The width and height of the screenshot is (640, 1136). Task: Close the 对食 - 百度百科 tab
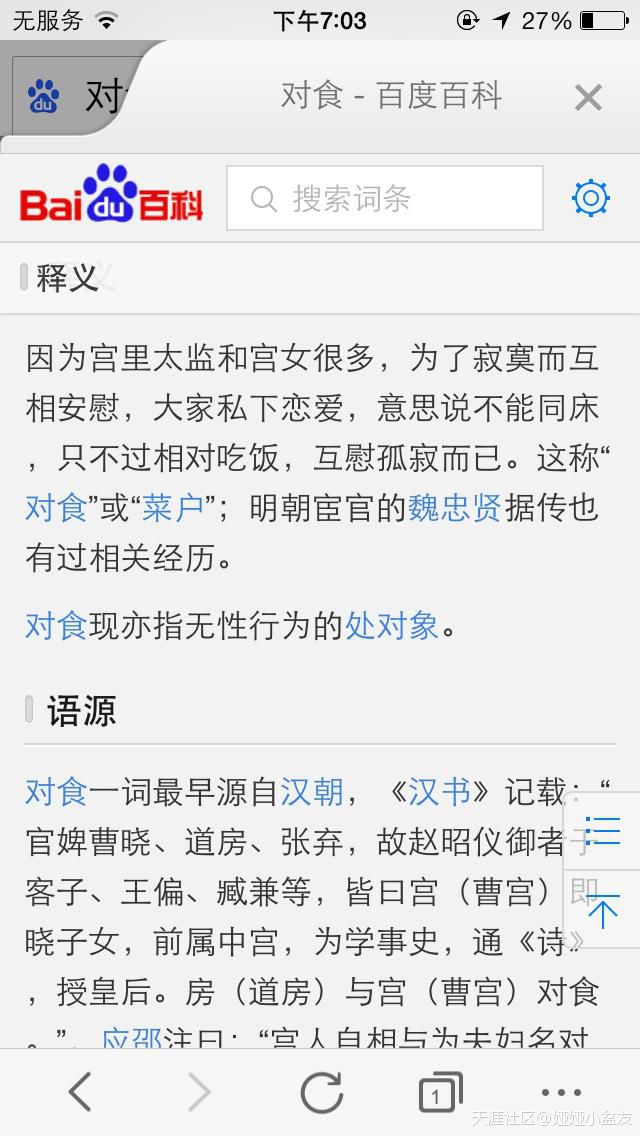tap(588, 97)
